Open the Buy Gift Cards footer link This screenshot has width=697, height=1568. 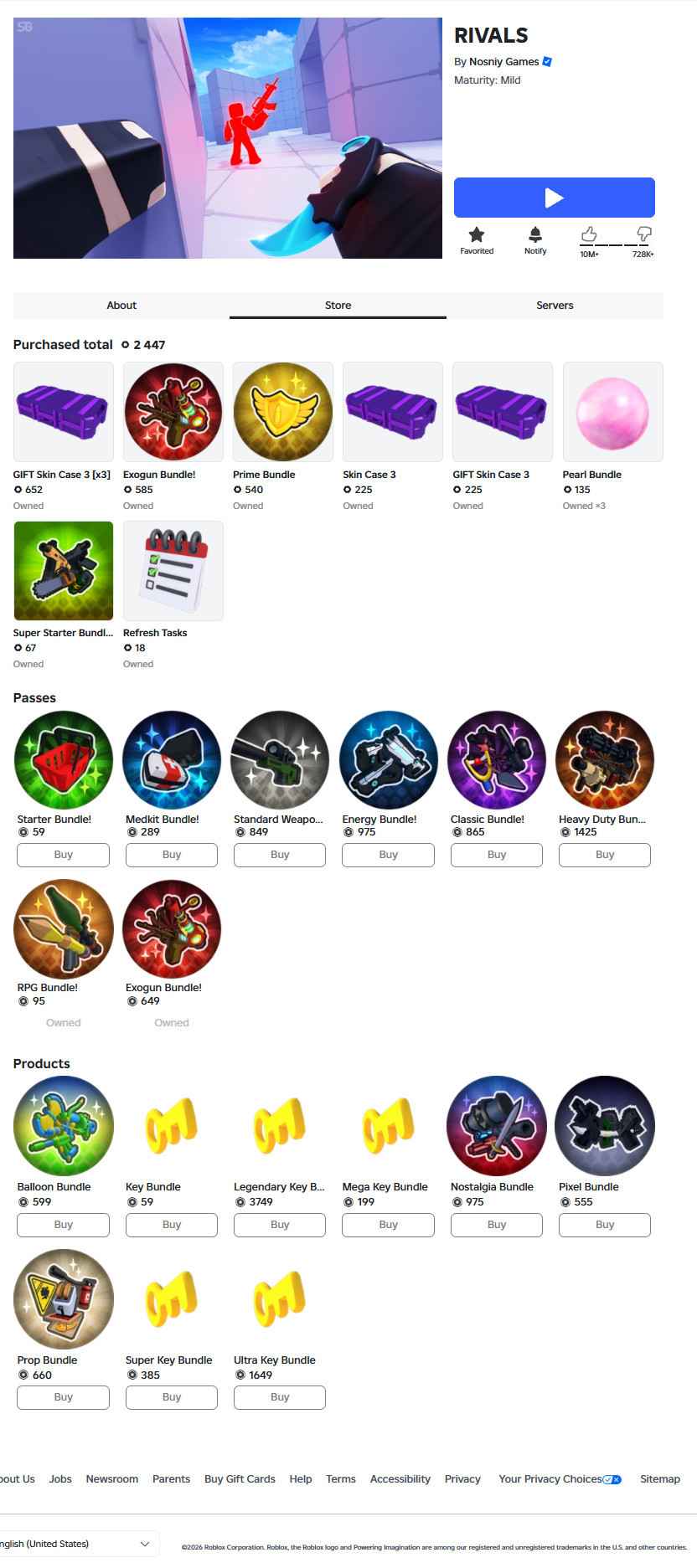click(240, 1479)
